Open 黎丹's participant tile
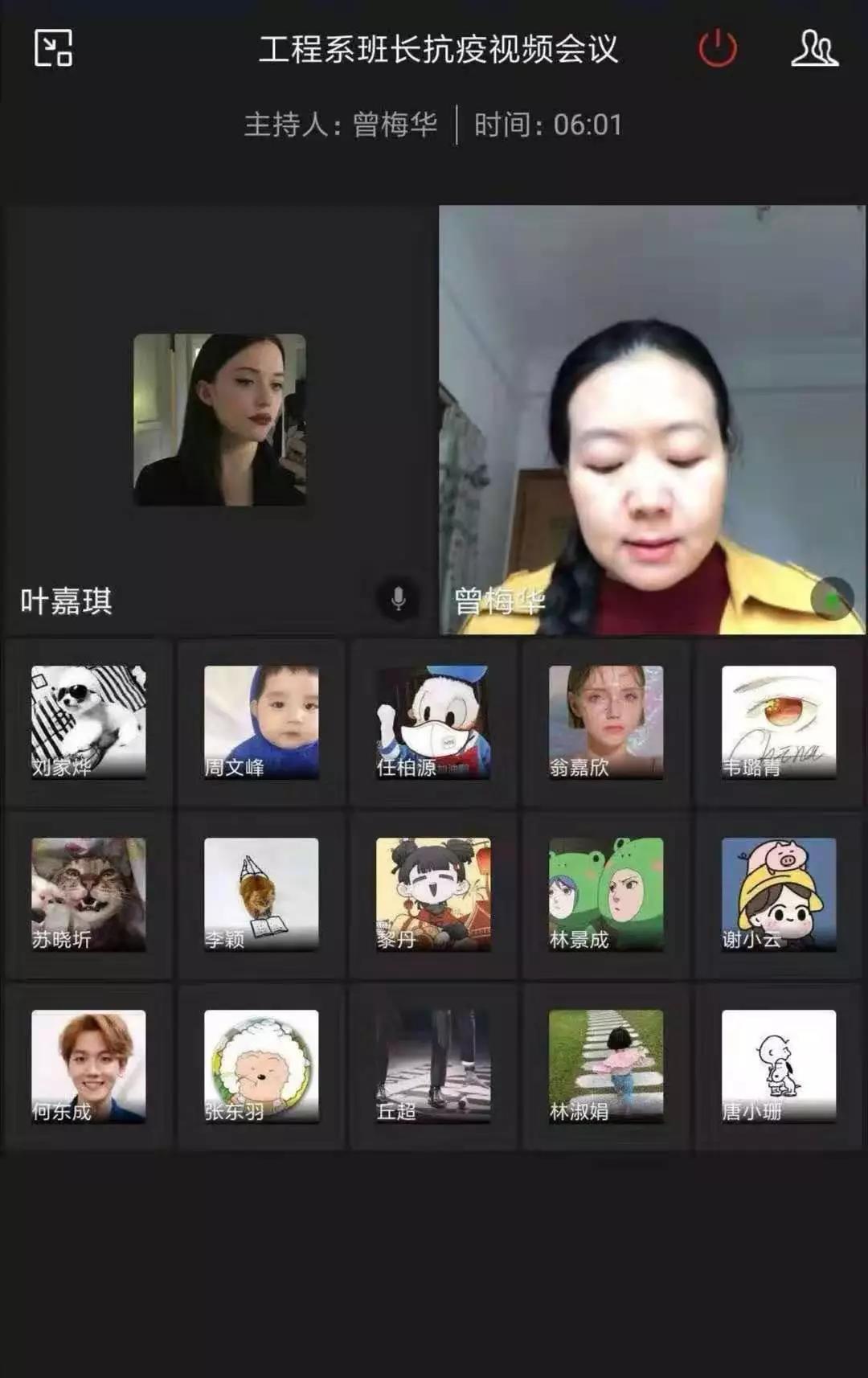This screenshot has width=868, height=1378. (x=433, y=894)
